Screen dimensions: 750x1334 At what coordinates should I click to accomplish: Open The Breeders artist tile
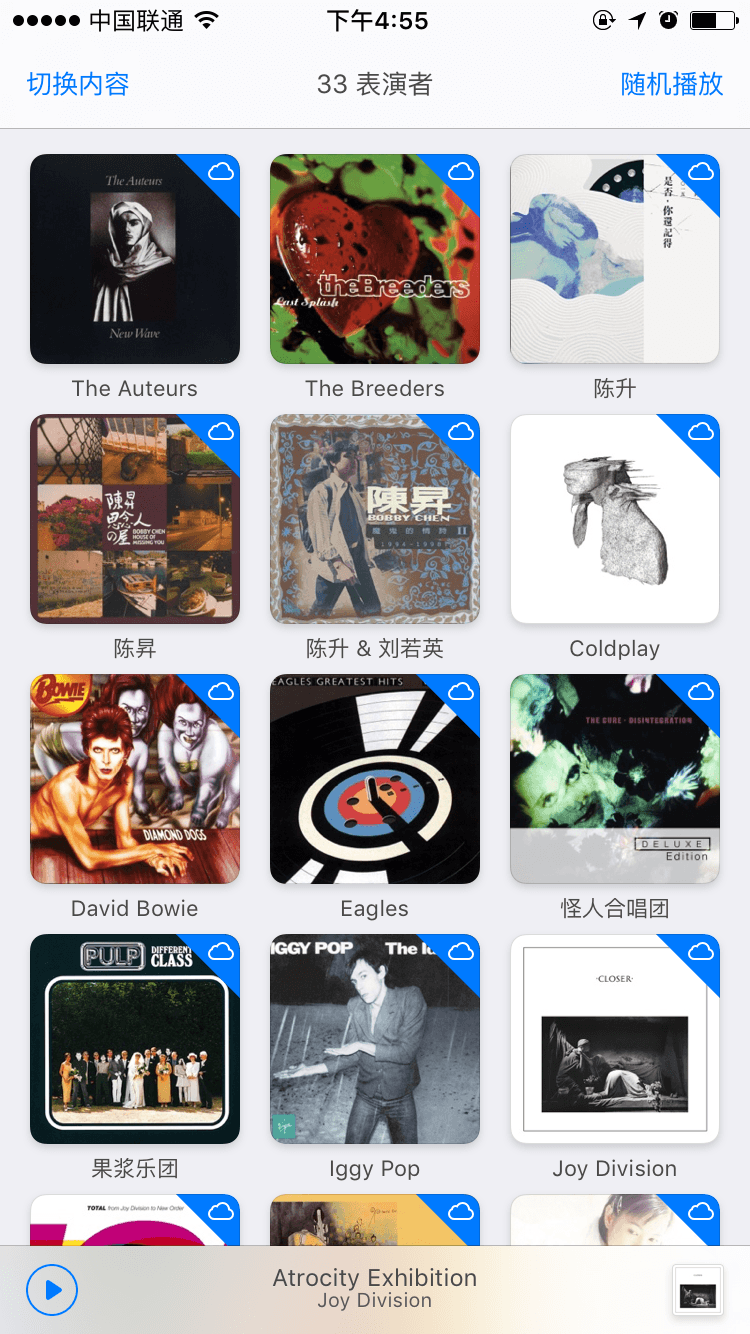(x=375, y=259)
